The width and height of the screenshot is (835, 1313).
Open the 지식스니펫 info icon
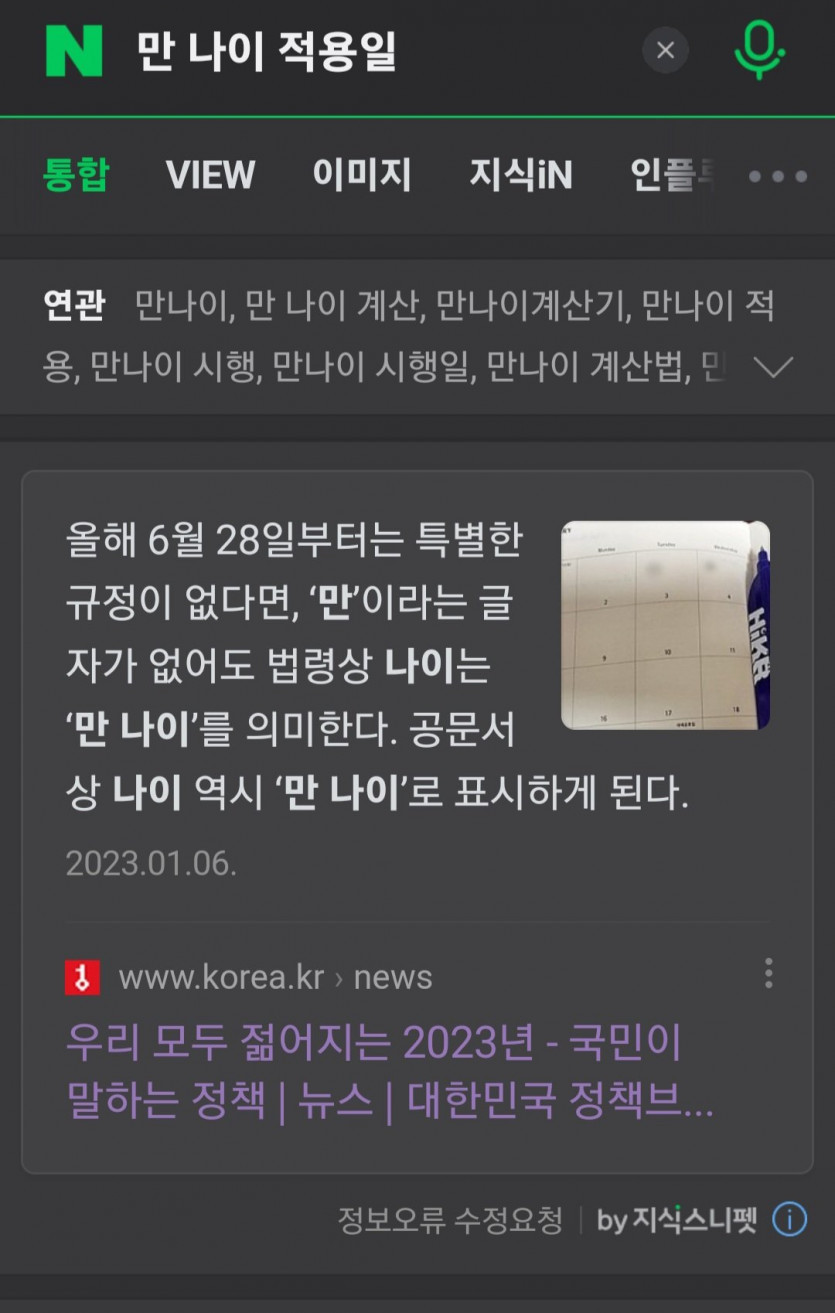(789, 1220)
